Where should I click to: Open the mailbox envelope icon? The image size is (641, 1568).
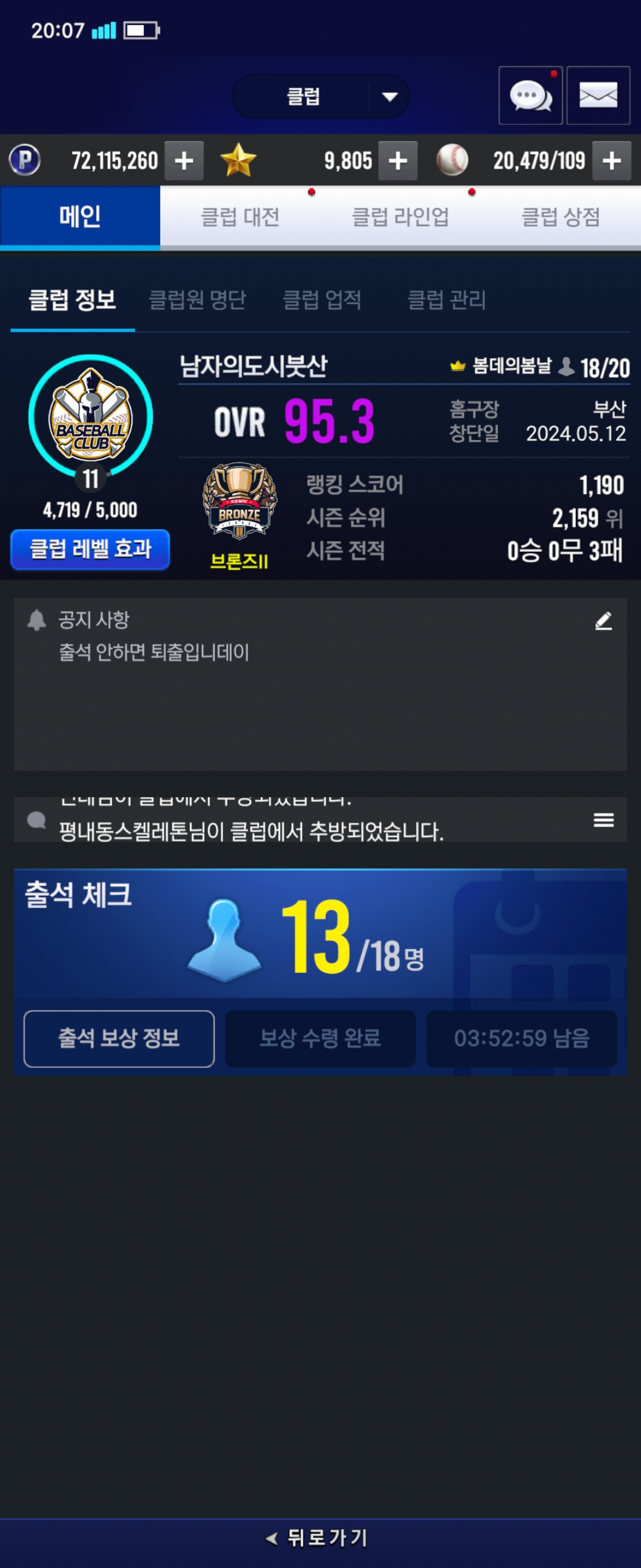click(x=598, y=96)
